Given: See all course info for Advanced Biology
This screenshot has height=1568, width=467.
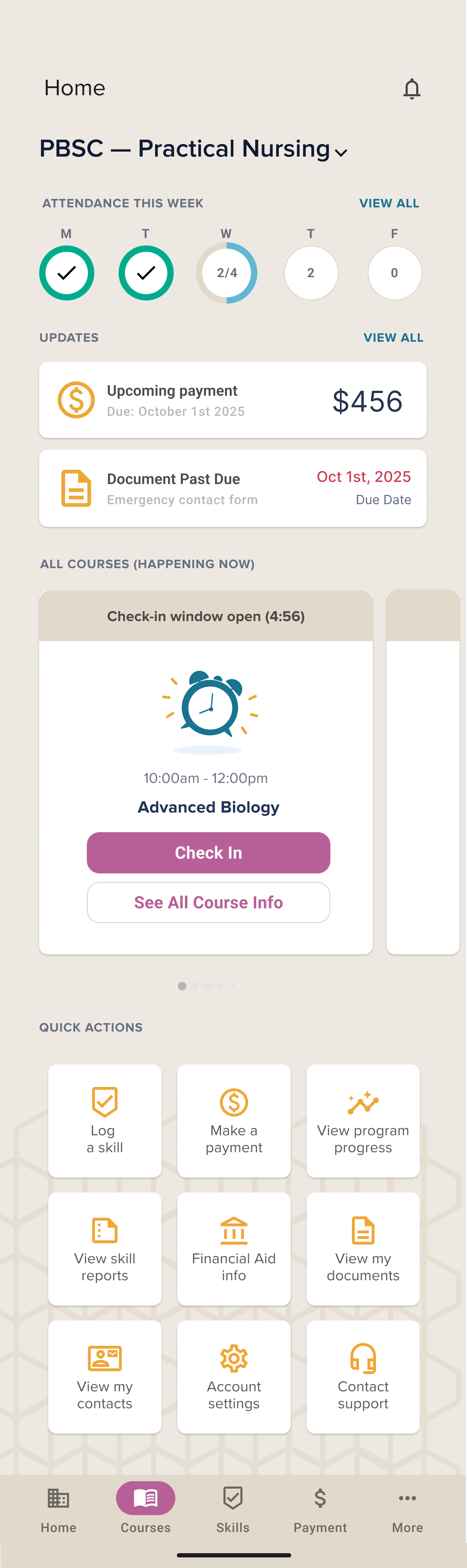Looking at the screenshot, I should 208,902.
